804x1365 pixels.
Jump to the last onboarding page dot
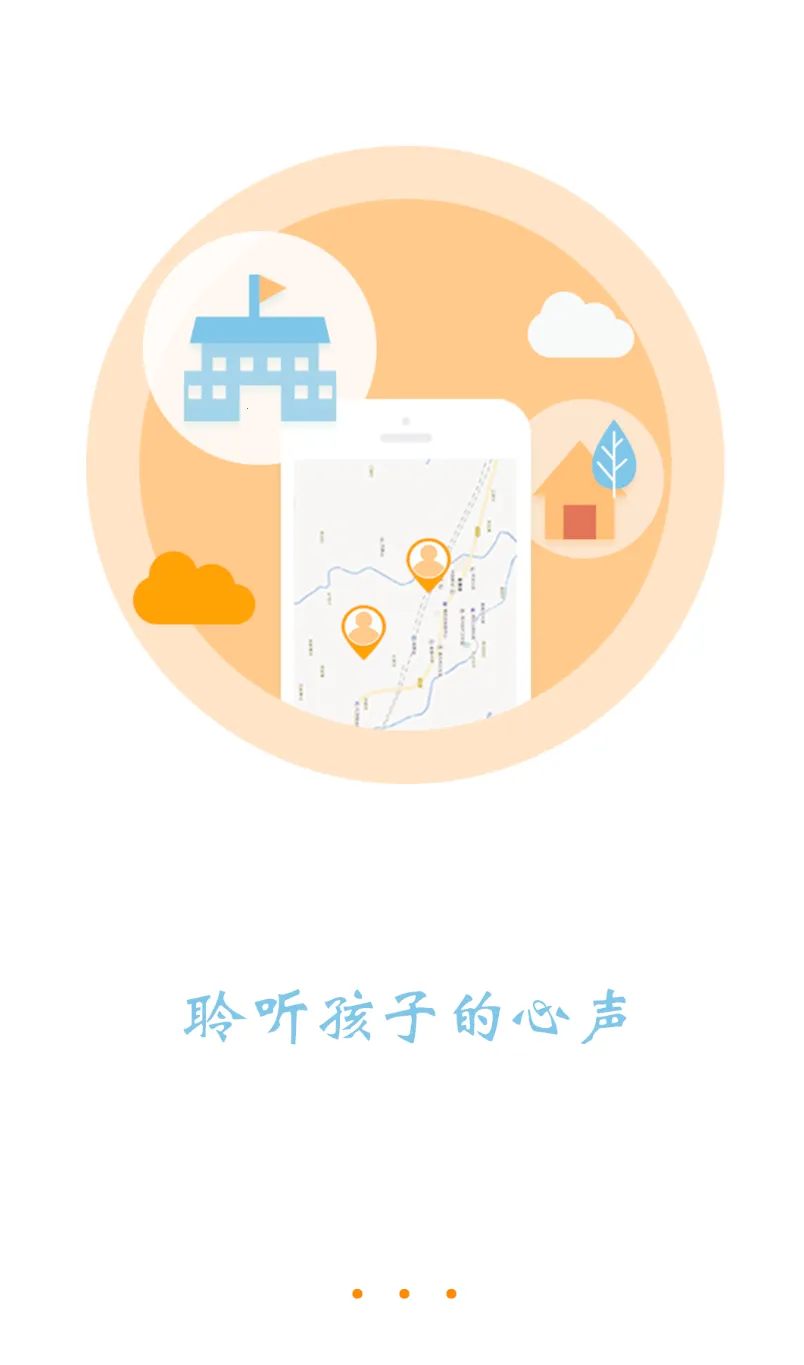(451, 1294)
